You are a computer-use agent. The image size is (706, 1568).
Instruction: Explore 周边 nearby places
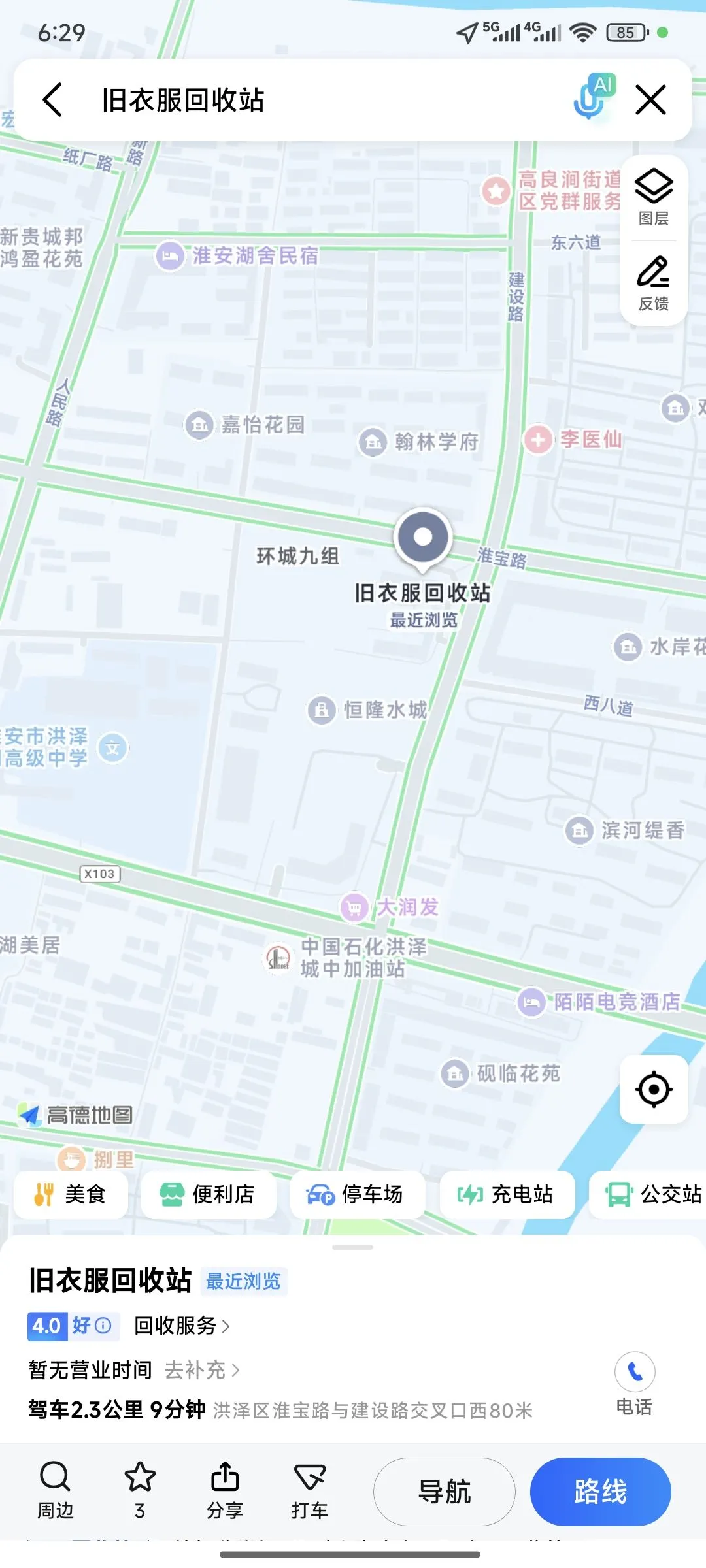55,1491
